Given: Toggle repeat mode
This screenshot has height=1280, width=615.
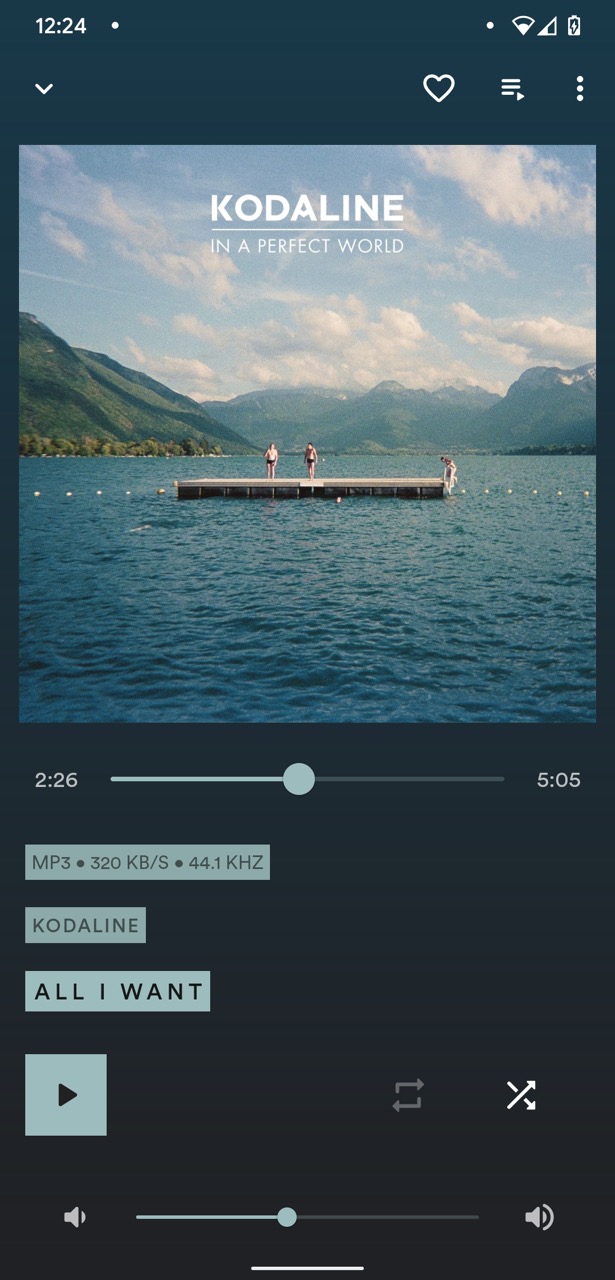Looking at the screenshot, I should (408, 1095).
